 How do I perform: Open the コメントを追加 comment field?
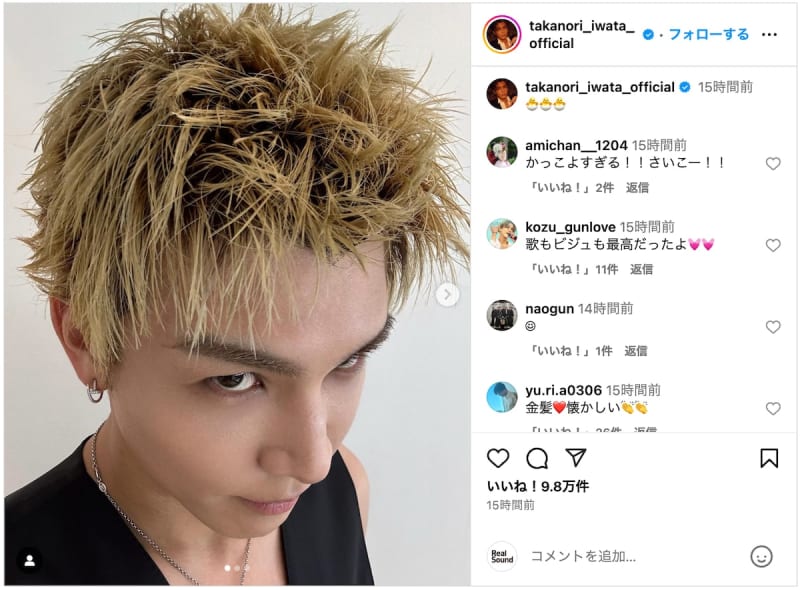coord(620,556)
